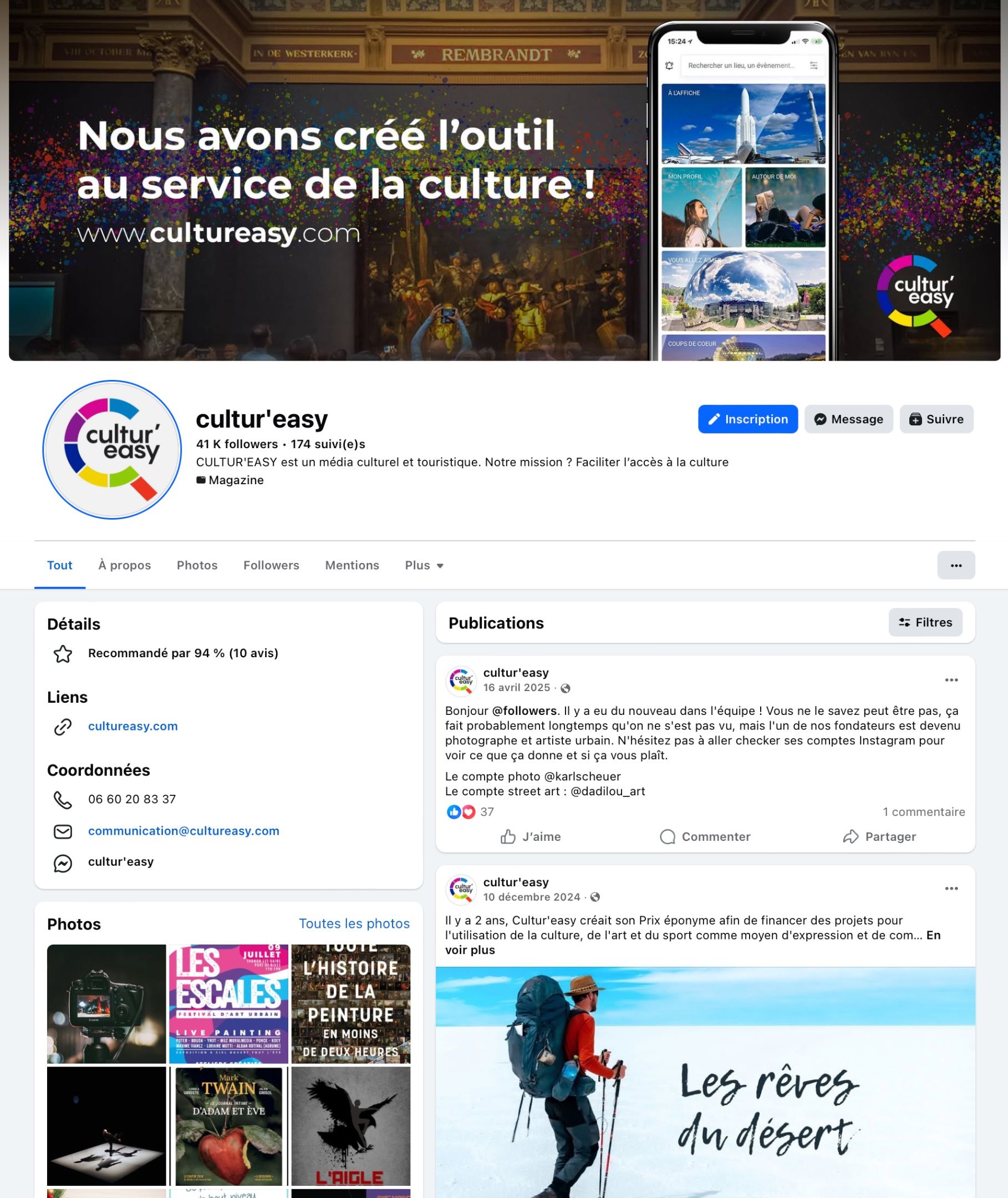Open the Photos tab
This screenshot has height=1198, width=1008.
[197, 565]
